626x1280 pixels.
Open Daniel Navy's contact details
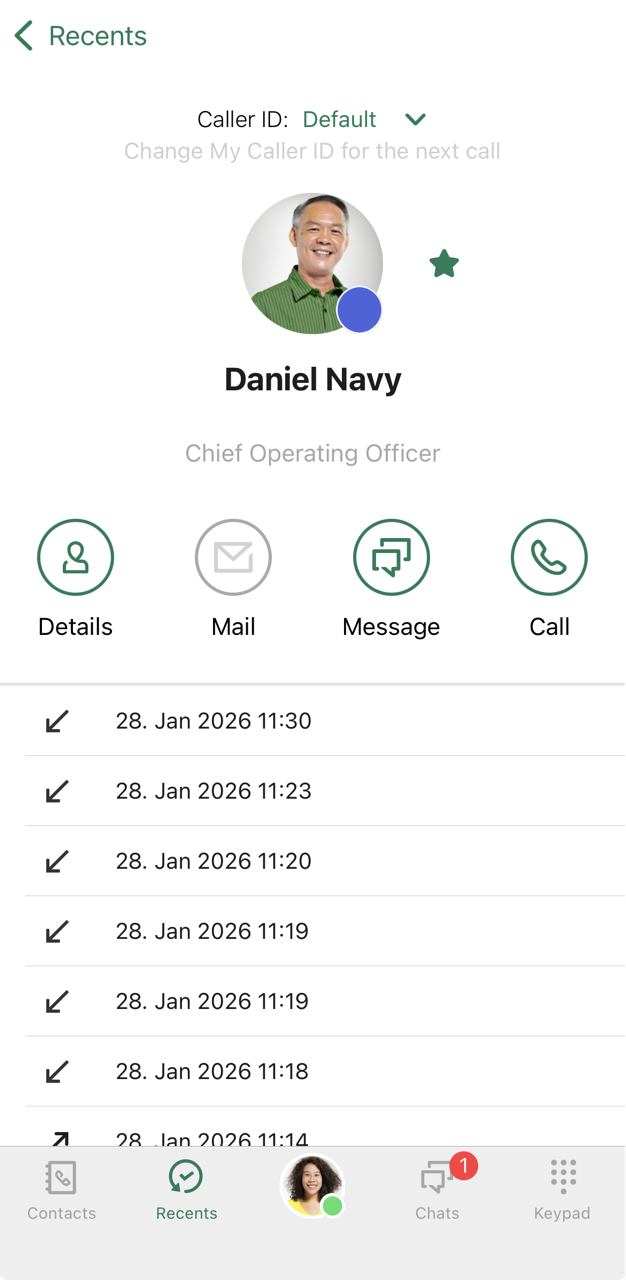75,558
